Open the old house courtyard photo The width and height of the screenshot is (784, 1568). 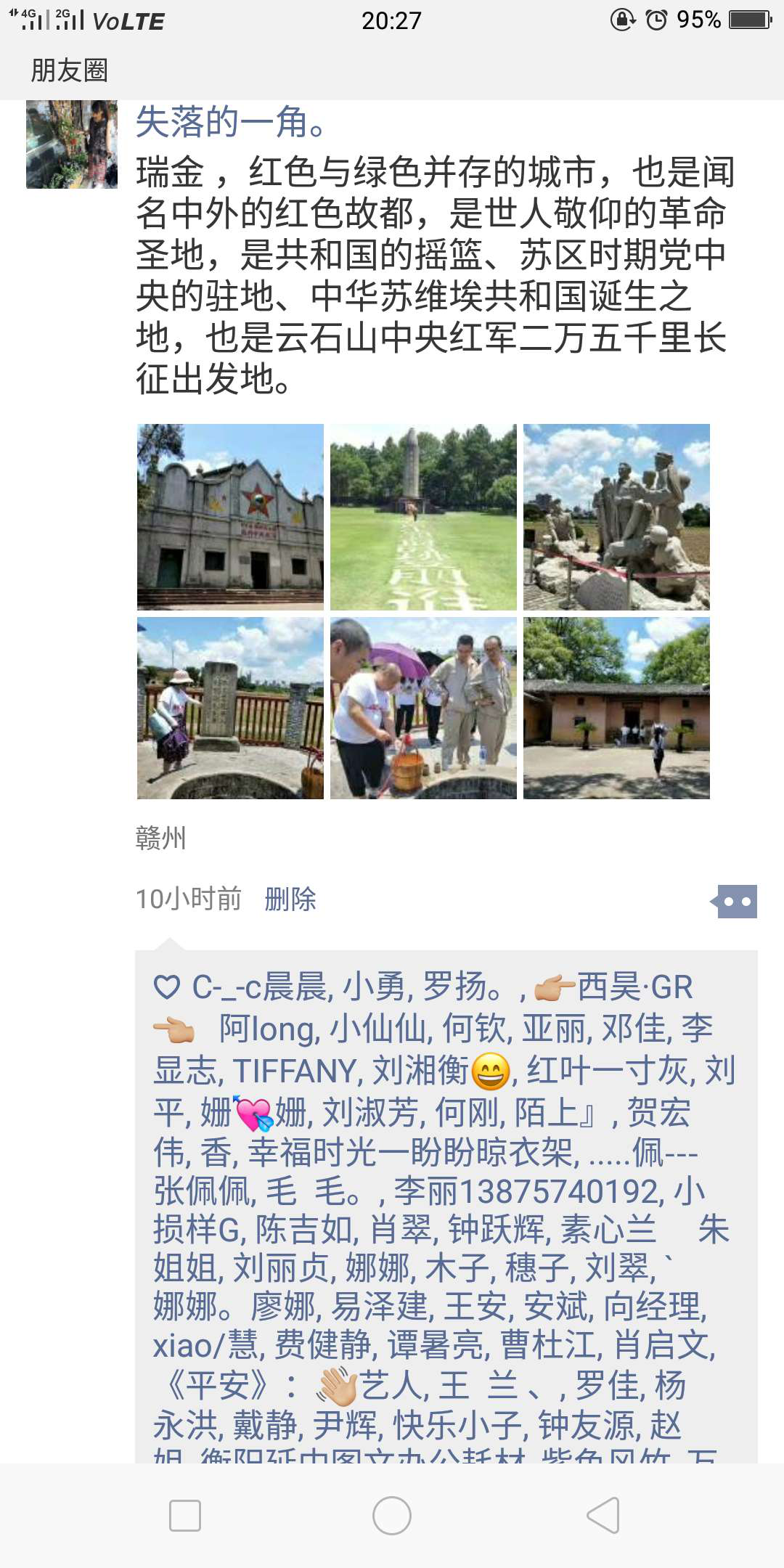(616, 708)
